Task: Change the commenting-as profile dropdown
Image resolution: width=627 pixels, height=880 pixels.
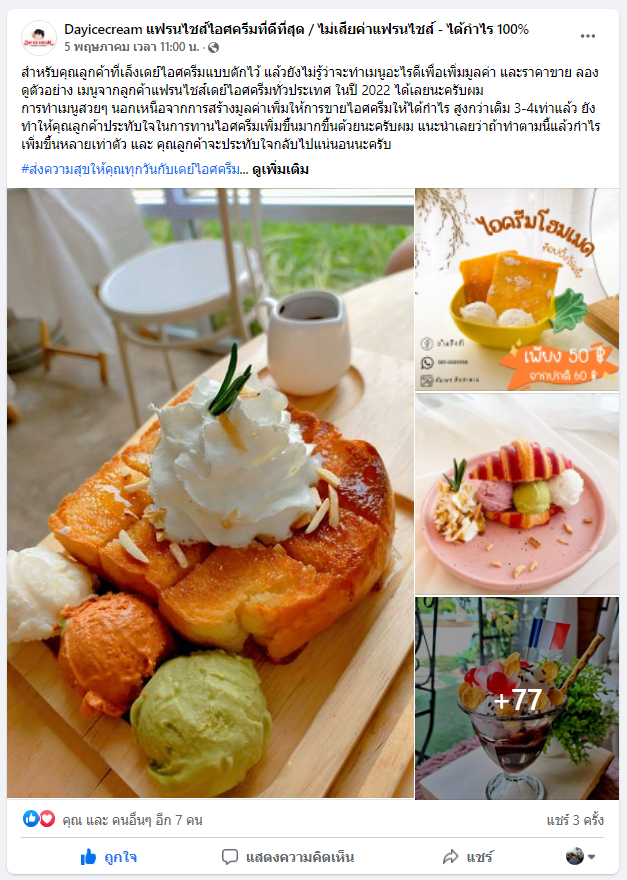Action: 580,857
